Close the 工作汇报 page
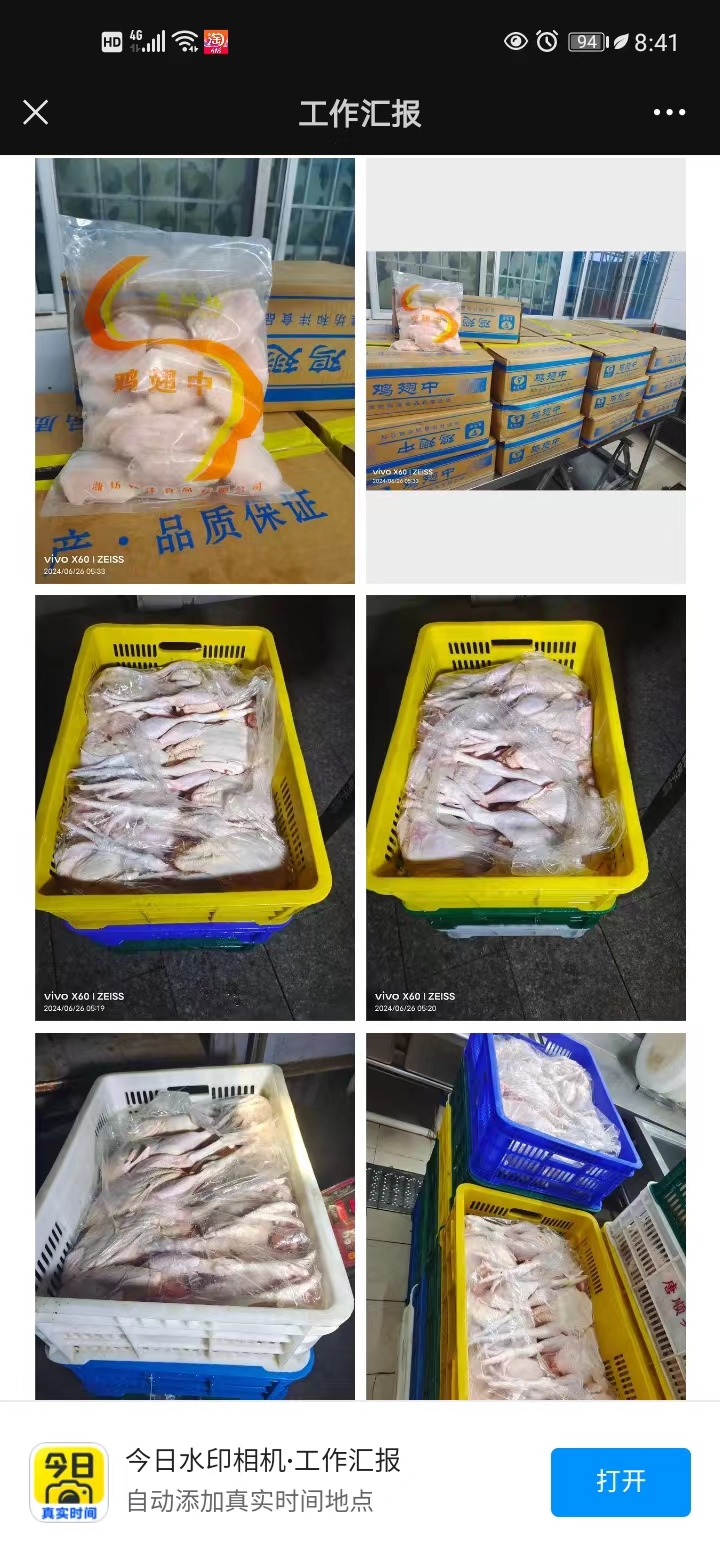720x1560 pixels. point(36,112)
